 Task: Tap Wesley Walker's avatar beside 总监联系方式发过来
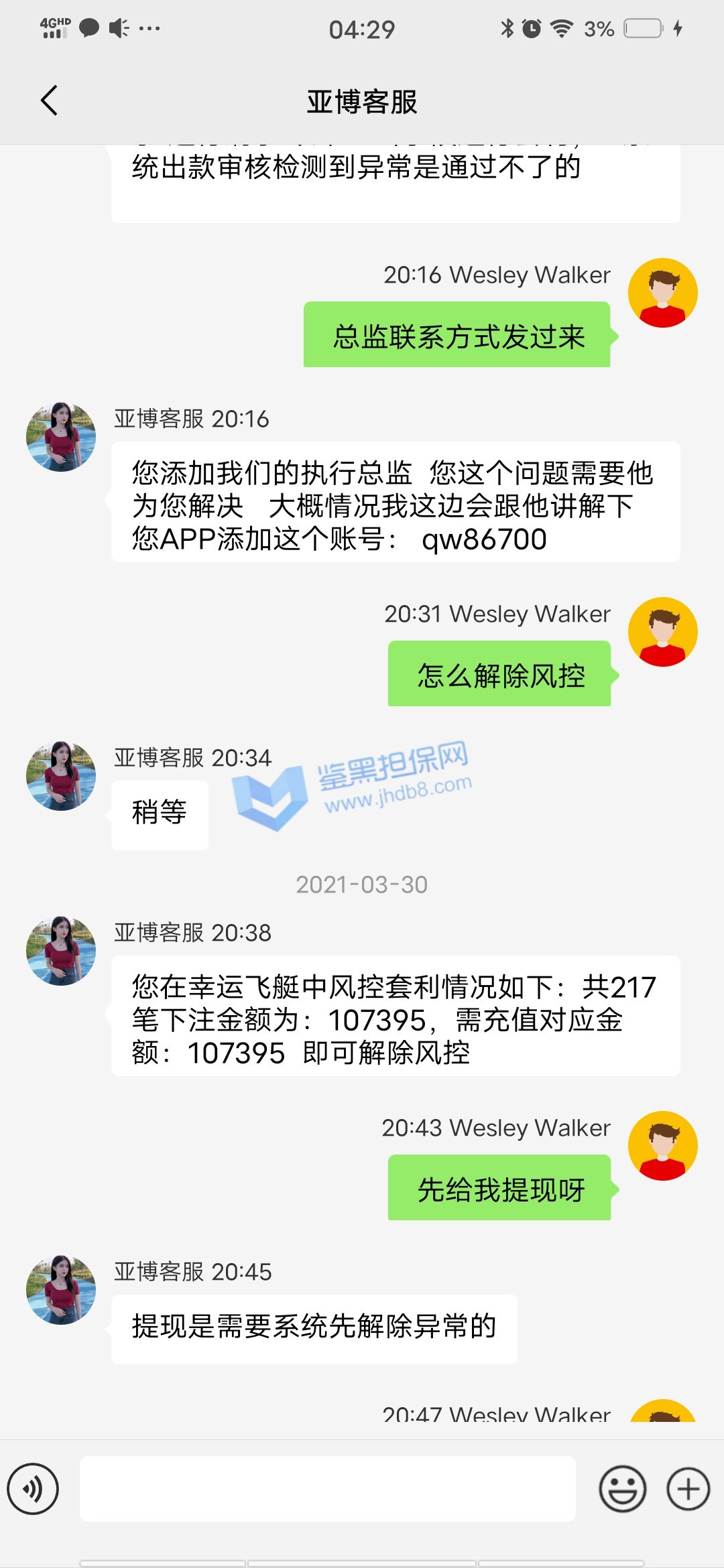coord(662,293)
